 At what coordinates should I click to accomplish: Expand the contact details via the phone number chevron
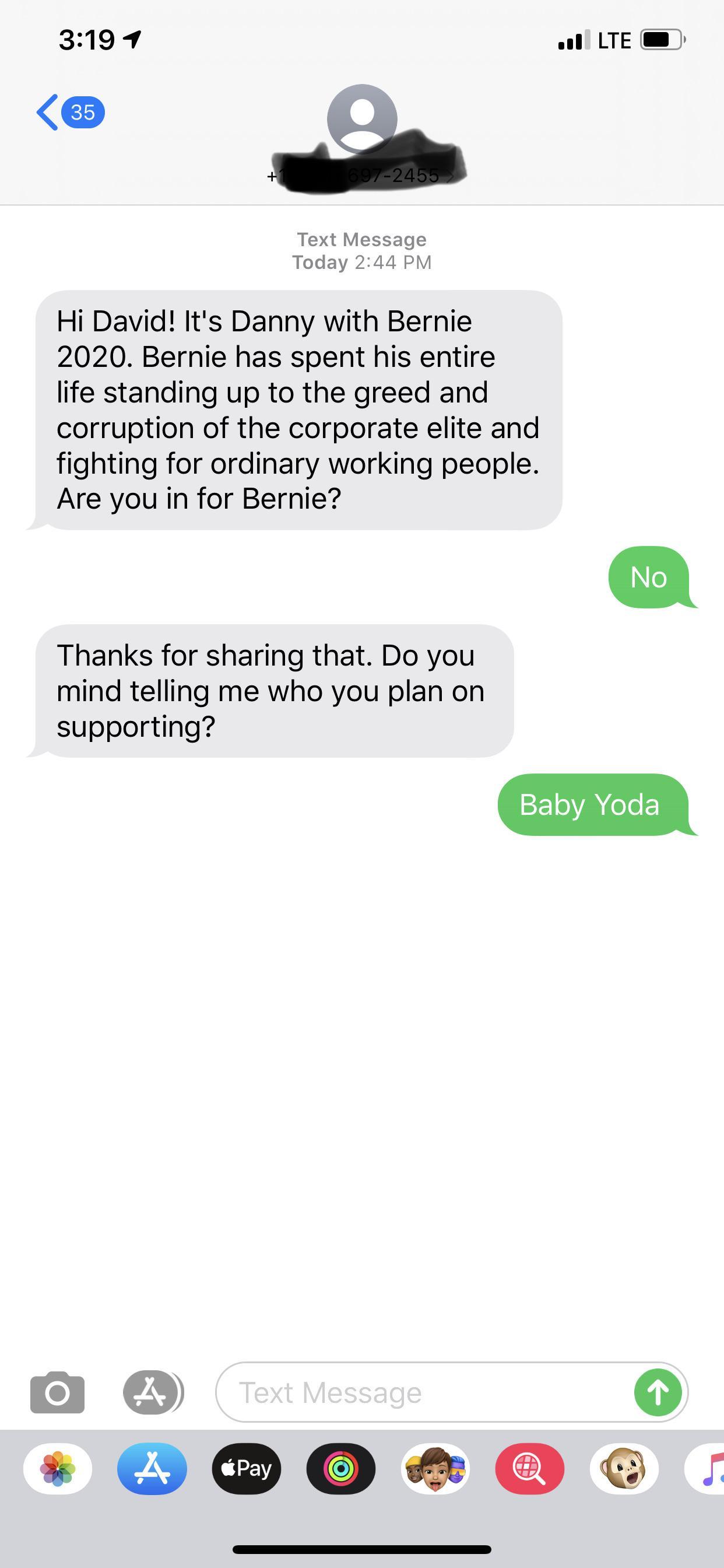tap(451, 178)
